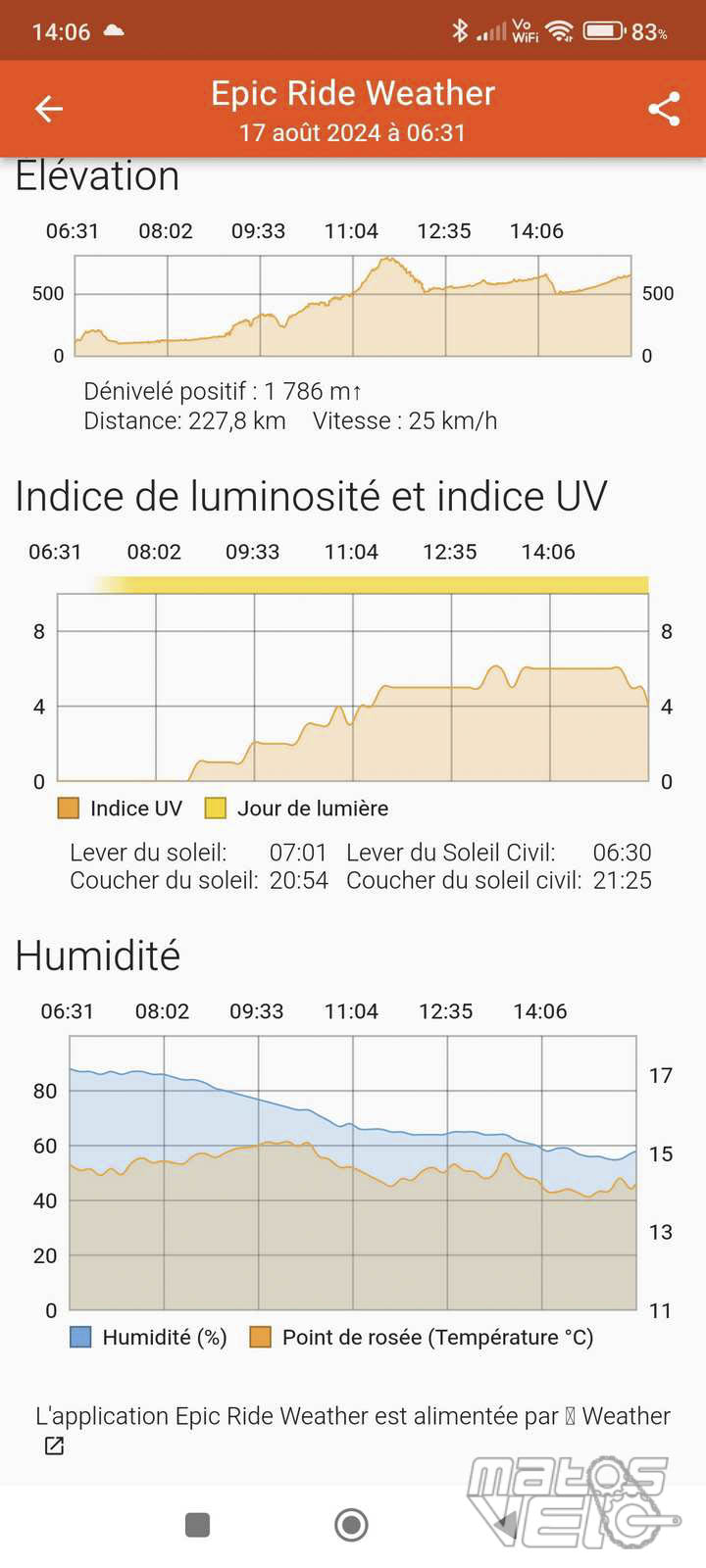Open the Weather attribution external link
The width and height of the screenshot is (706, 1568).
55,1445
